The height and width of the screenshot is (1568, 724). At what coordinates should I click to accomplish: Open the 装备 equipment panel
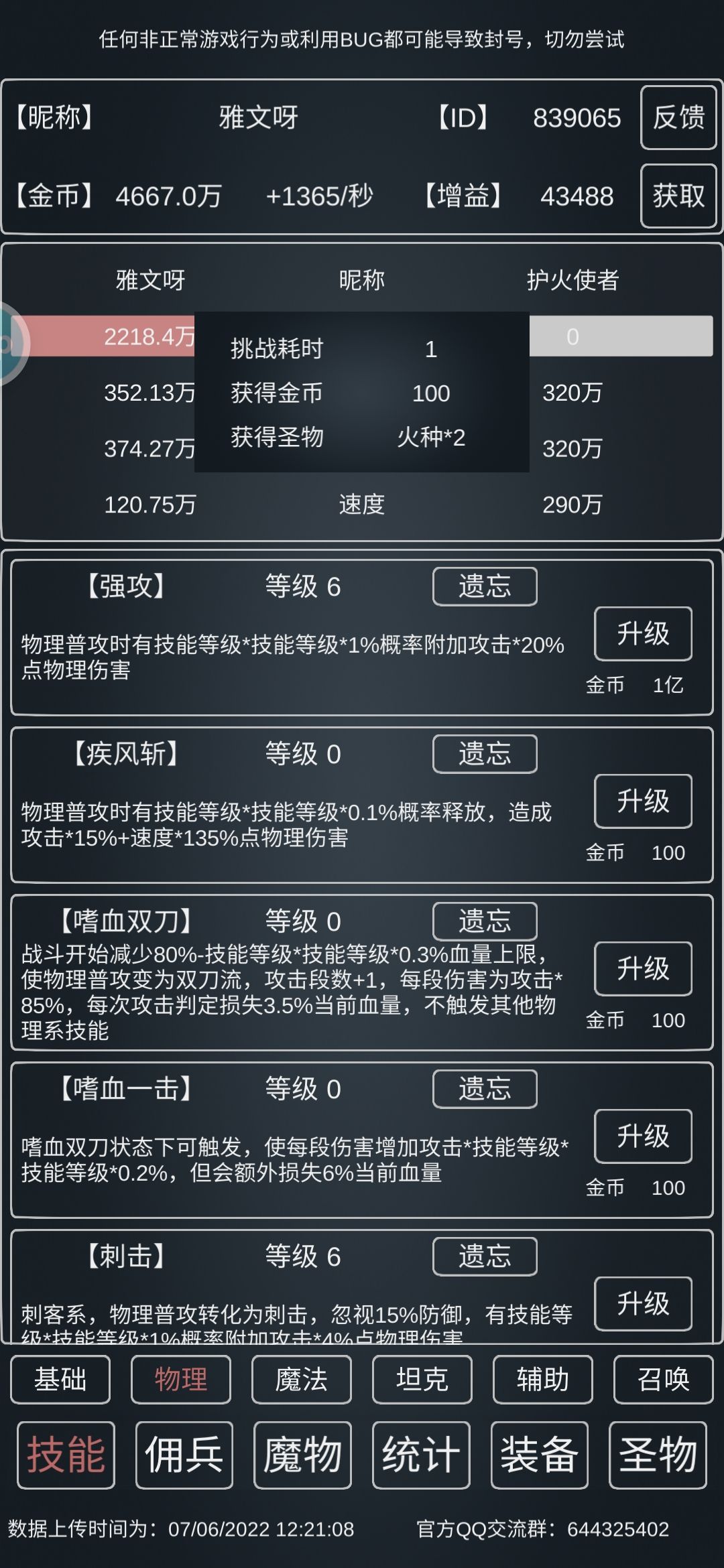(x=540, y=1455)
